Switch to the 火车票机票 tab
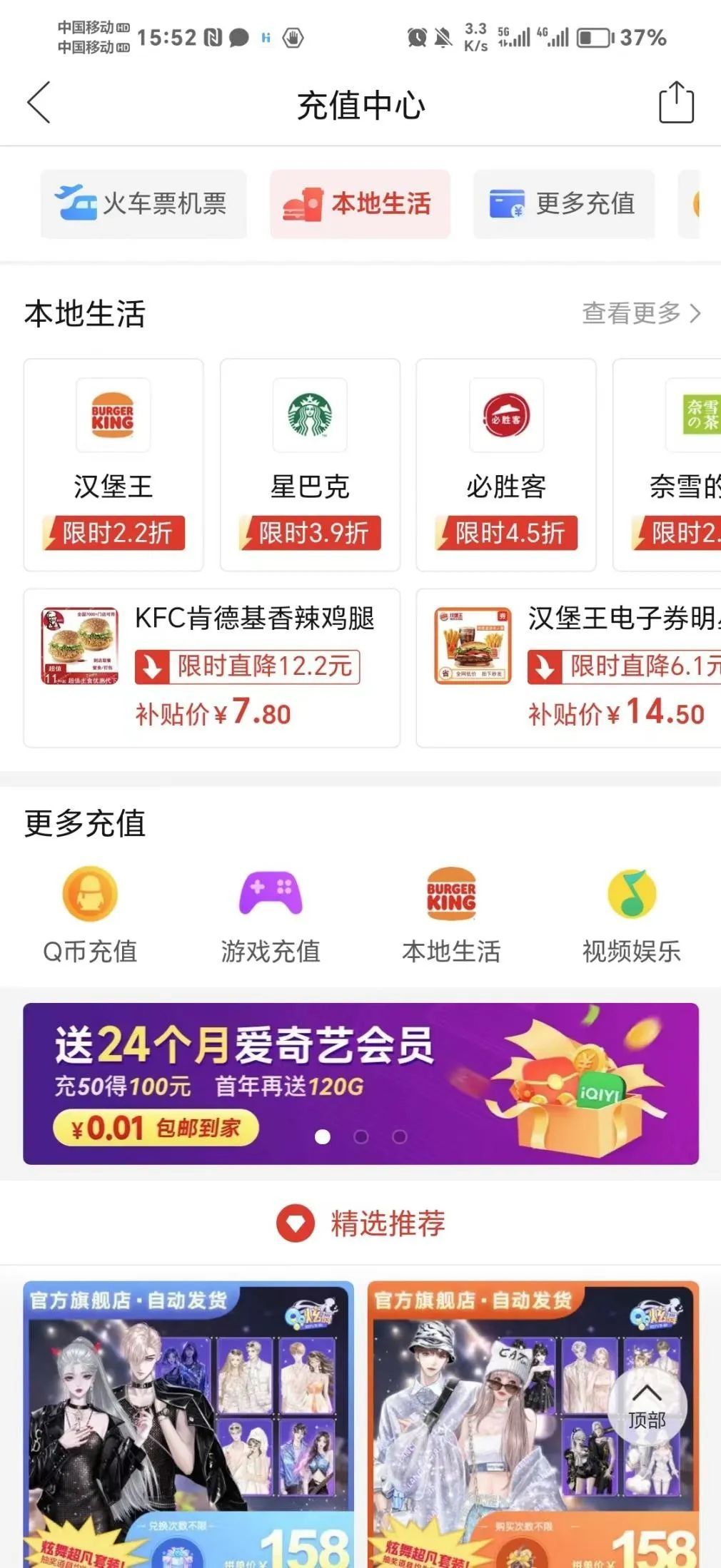Screen dimensions: 721x1568 point(143,204)
